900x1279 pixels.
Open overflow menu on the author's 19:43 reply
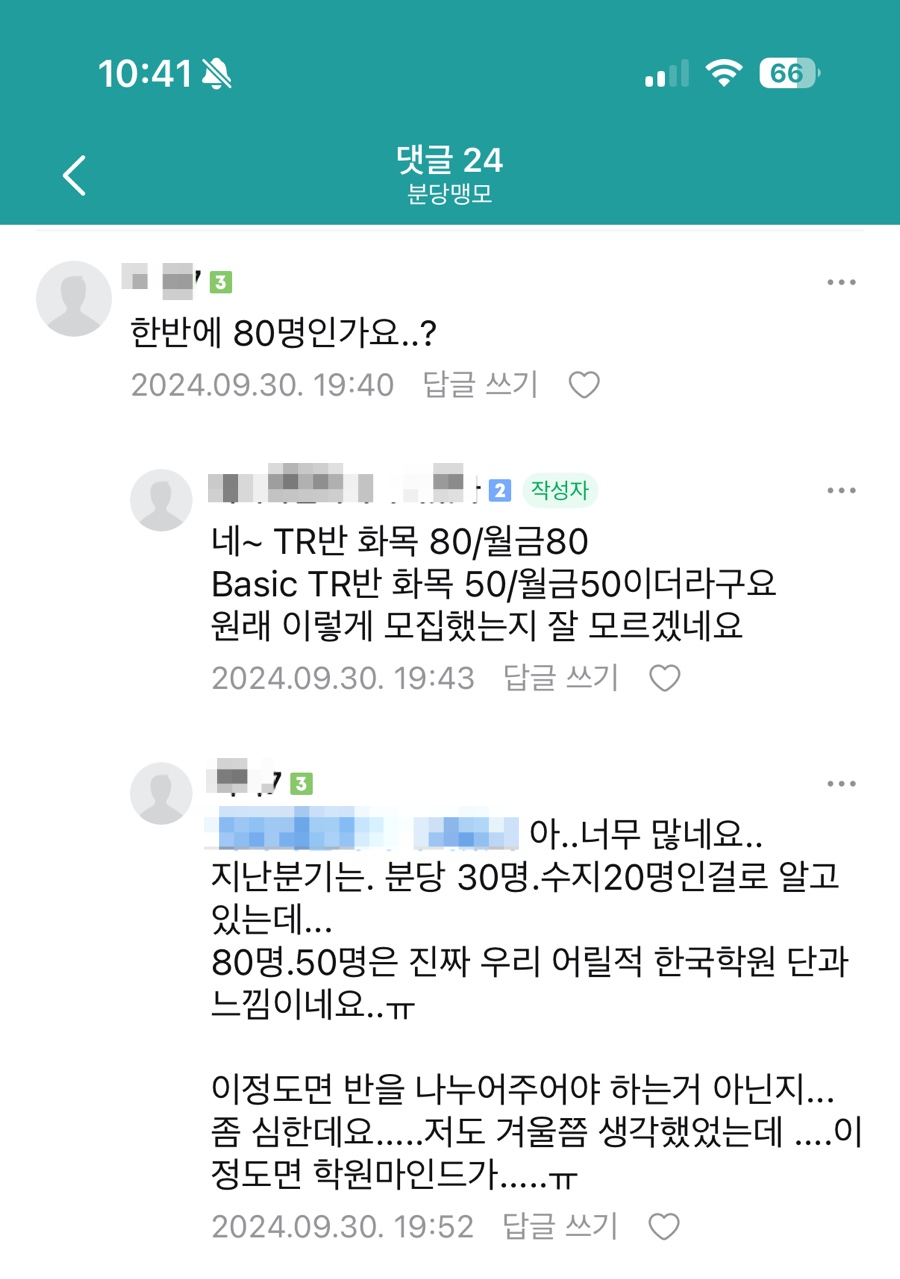pyautogui.click(x=841, y=491)
